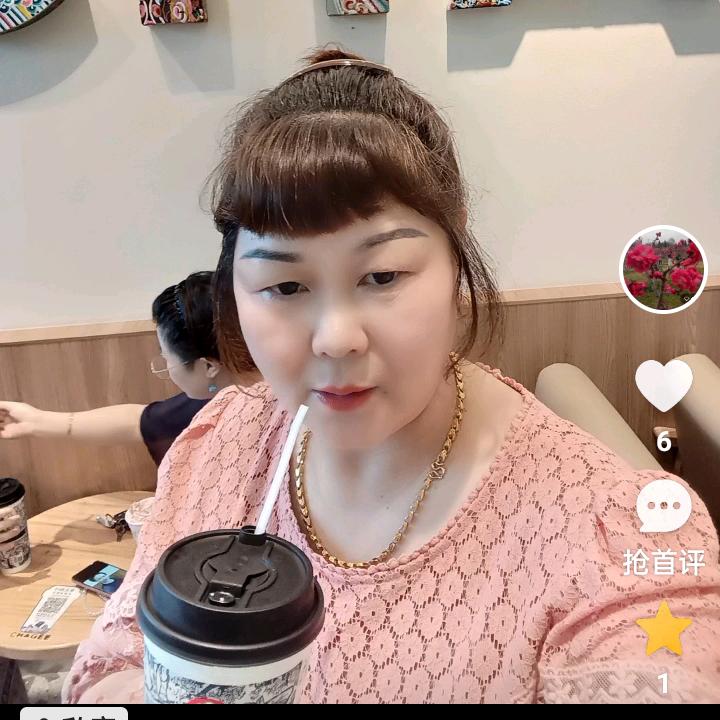The image size is (720, 720).
Task: Like this video with the heart
Action: click(x=664, y=385)
